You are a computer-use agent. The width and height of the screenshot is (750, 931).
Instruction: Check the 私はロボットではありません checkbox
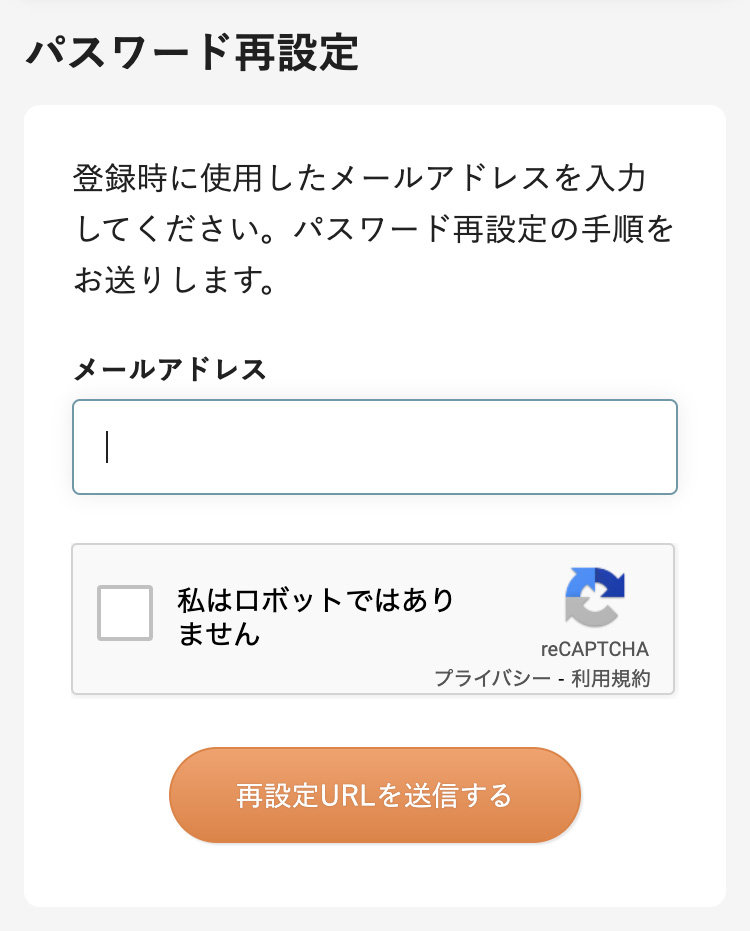coord(125,613)
